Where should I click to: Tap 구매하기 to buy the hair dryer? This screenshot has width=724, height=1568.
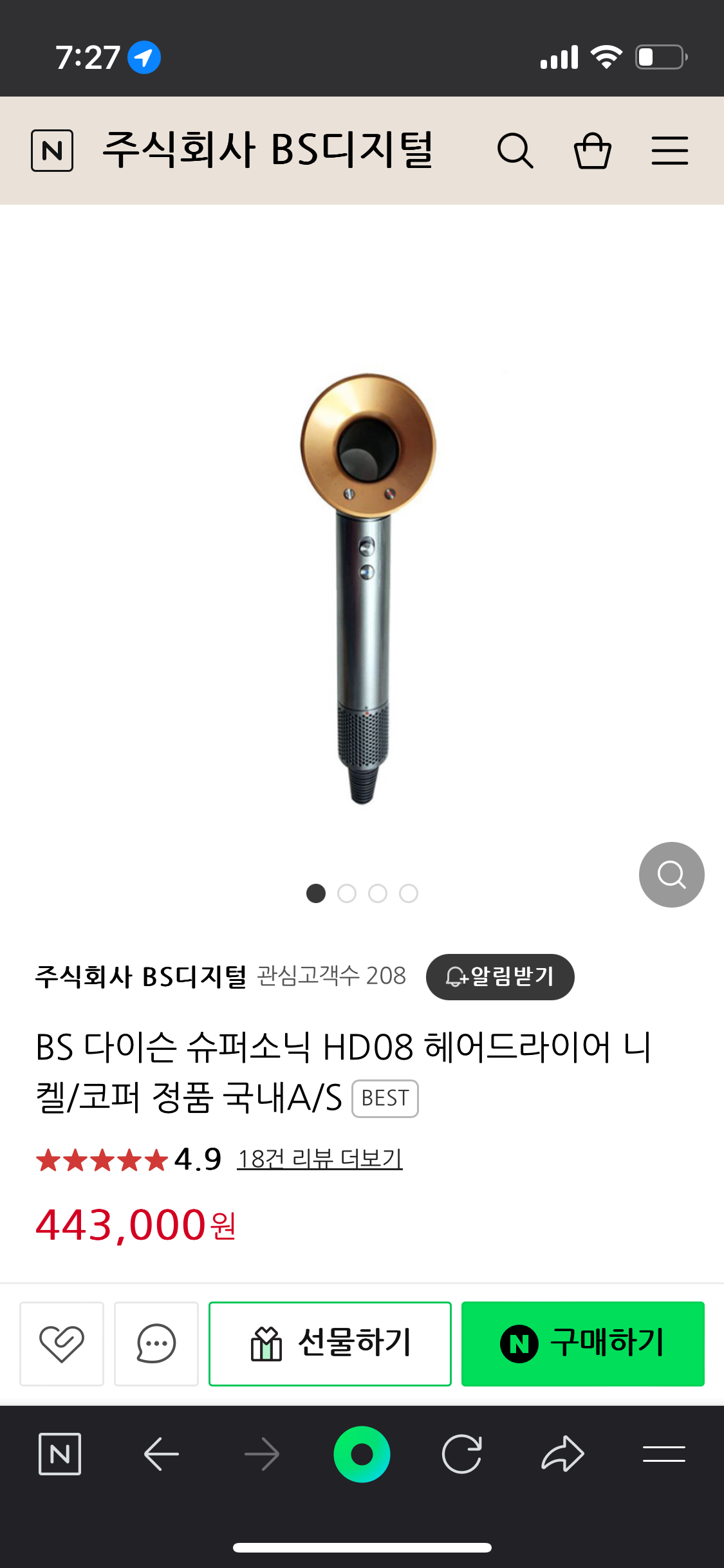pos(582,1343)
